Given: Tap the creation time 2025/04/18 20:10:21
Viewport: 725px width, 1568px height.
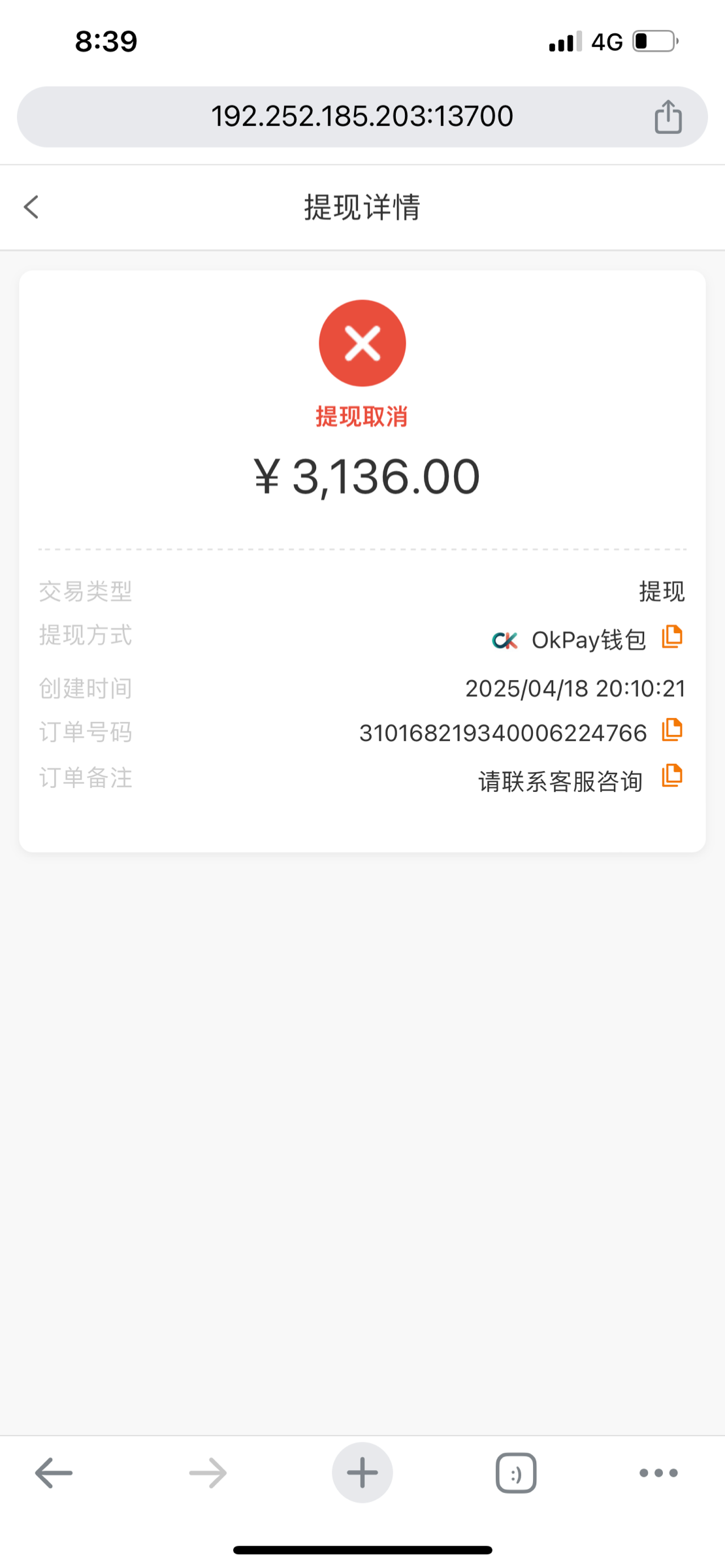Looking at the screenshot, I should coord(575,687).
